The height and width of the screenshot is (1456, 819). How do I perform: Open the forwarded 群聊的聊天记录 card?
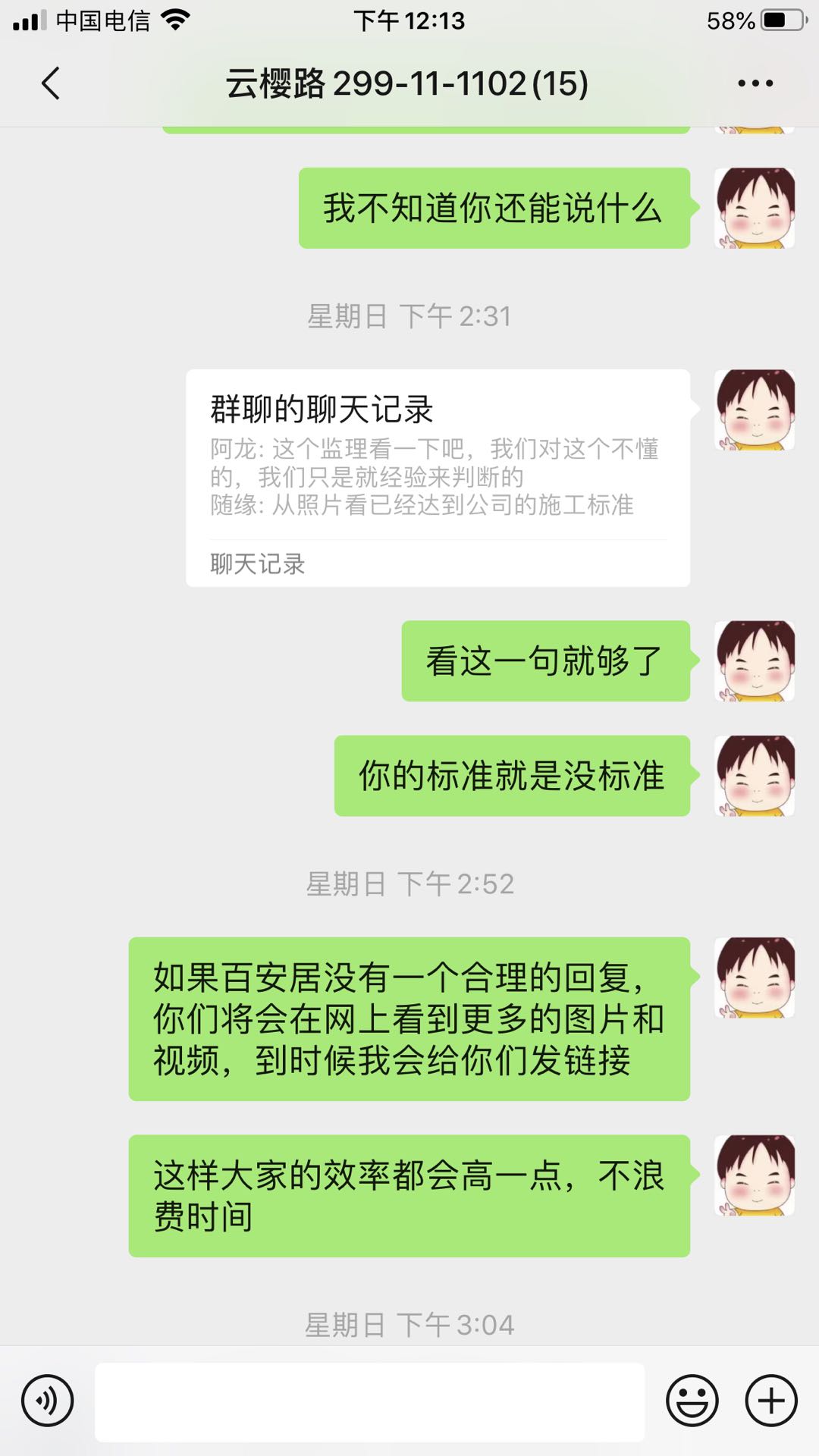click(438, 477)
